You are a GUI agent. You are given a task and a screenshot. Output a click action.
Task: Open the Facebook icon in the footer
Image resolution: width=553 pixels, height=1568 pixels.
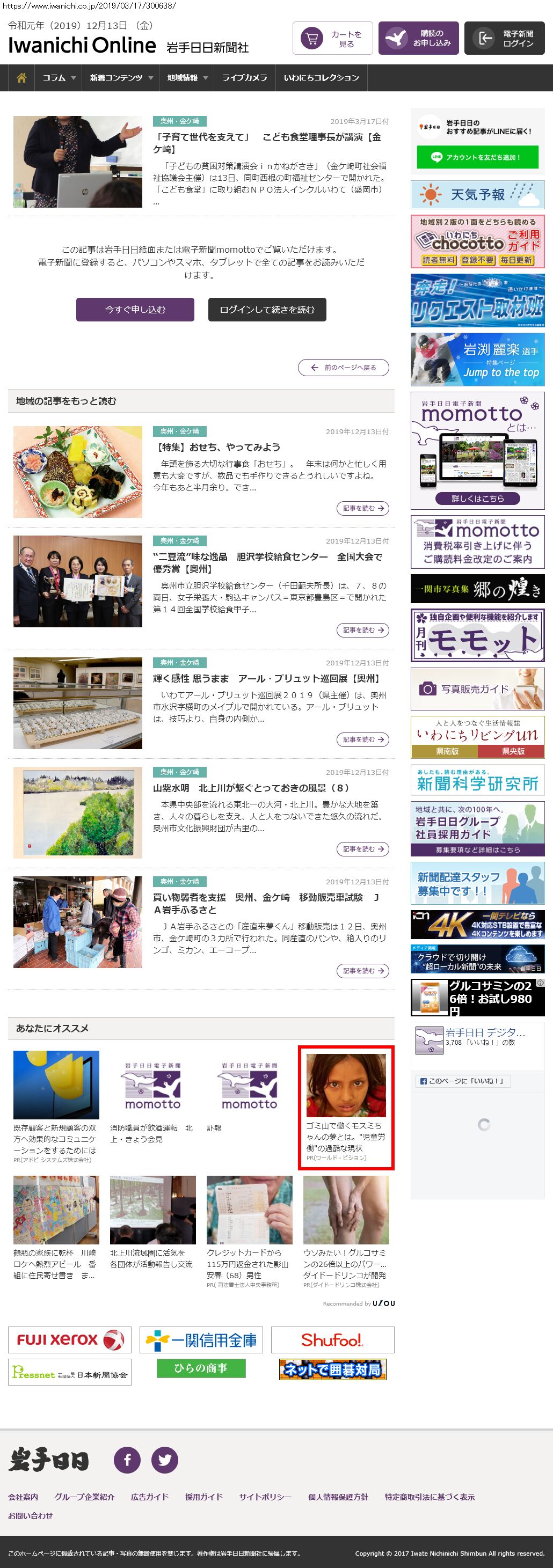127,1460
